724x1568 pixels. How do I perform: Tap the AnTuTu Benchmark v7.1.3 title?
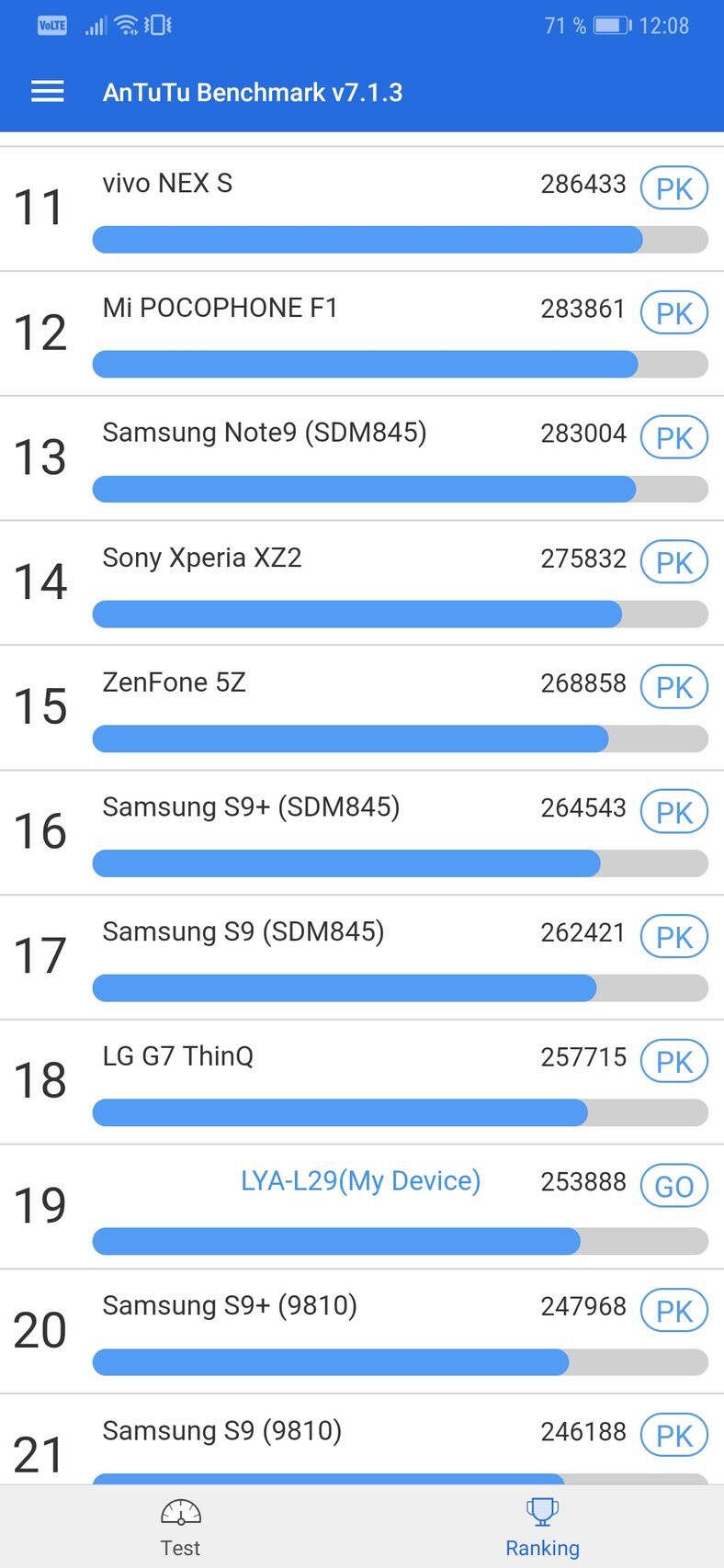point(253,91)
